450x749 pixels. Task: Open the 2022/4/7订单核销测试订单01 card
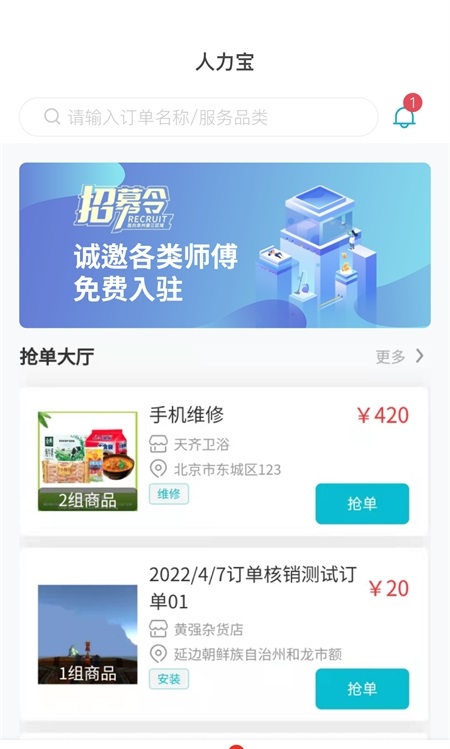click(224, 634)
